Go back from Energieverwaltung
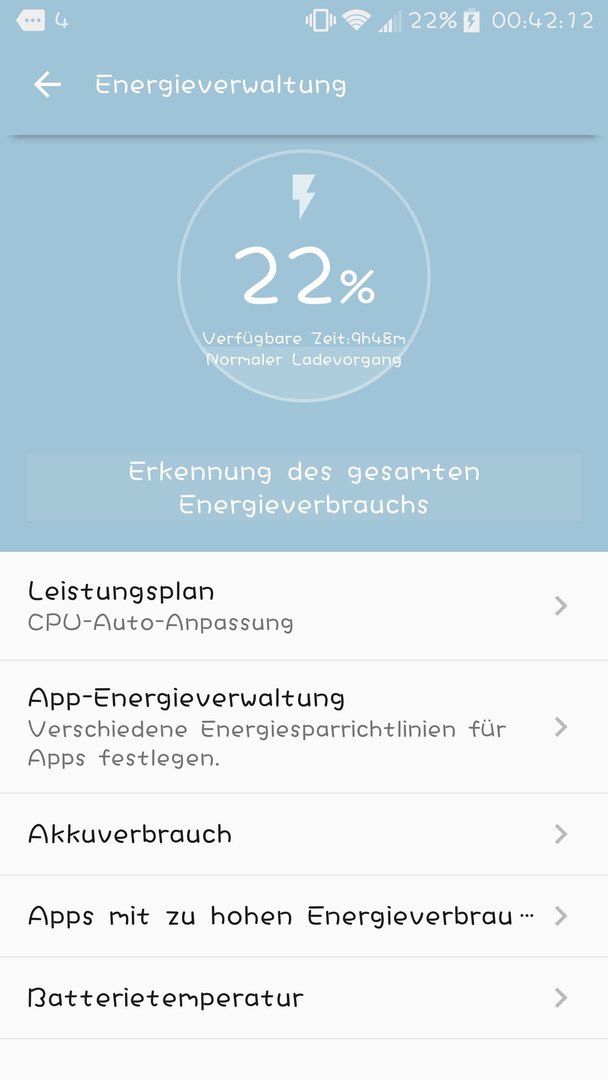Screen dimensions: 608x1080 pos(47,85)
